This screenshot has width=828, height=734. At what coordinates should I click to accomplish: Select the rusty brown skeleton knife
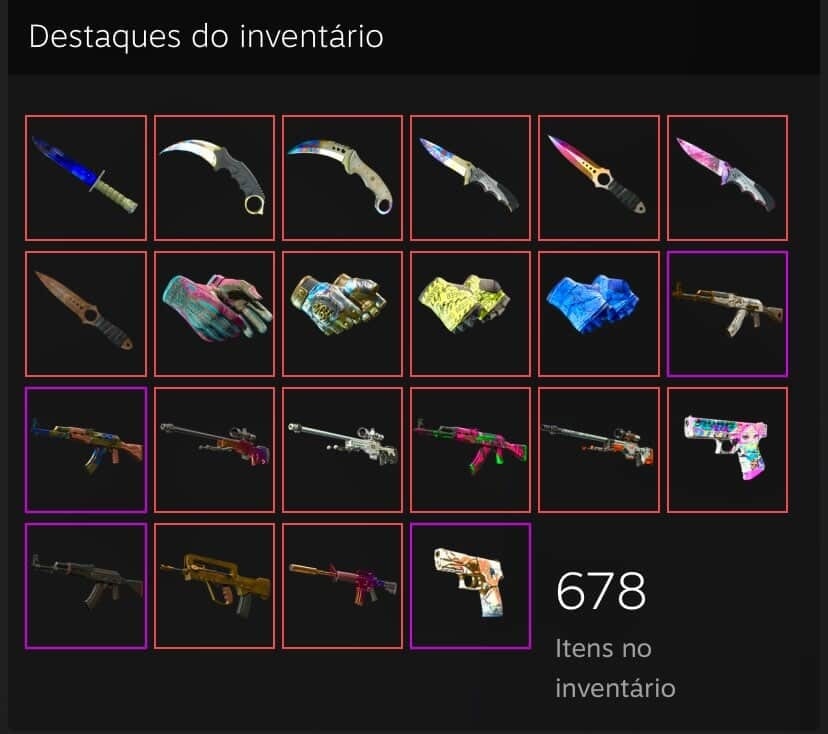86,313
